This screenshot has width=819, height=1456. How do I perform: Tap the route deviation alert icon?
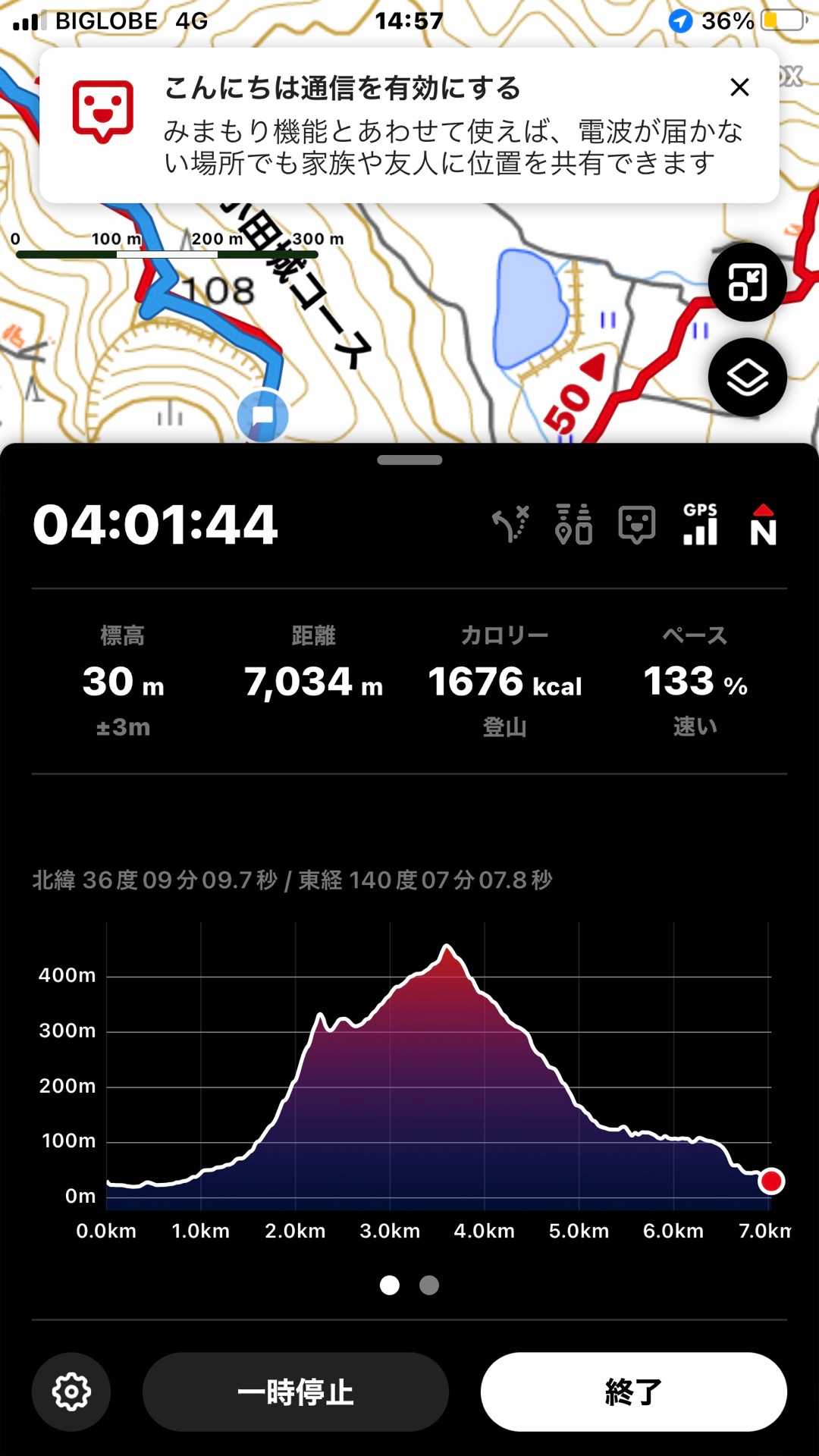tap(510, 524)
